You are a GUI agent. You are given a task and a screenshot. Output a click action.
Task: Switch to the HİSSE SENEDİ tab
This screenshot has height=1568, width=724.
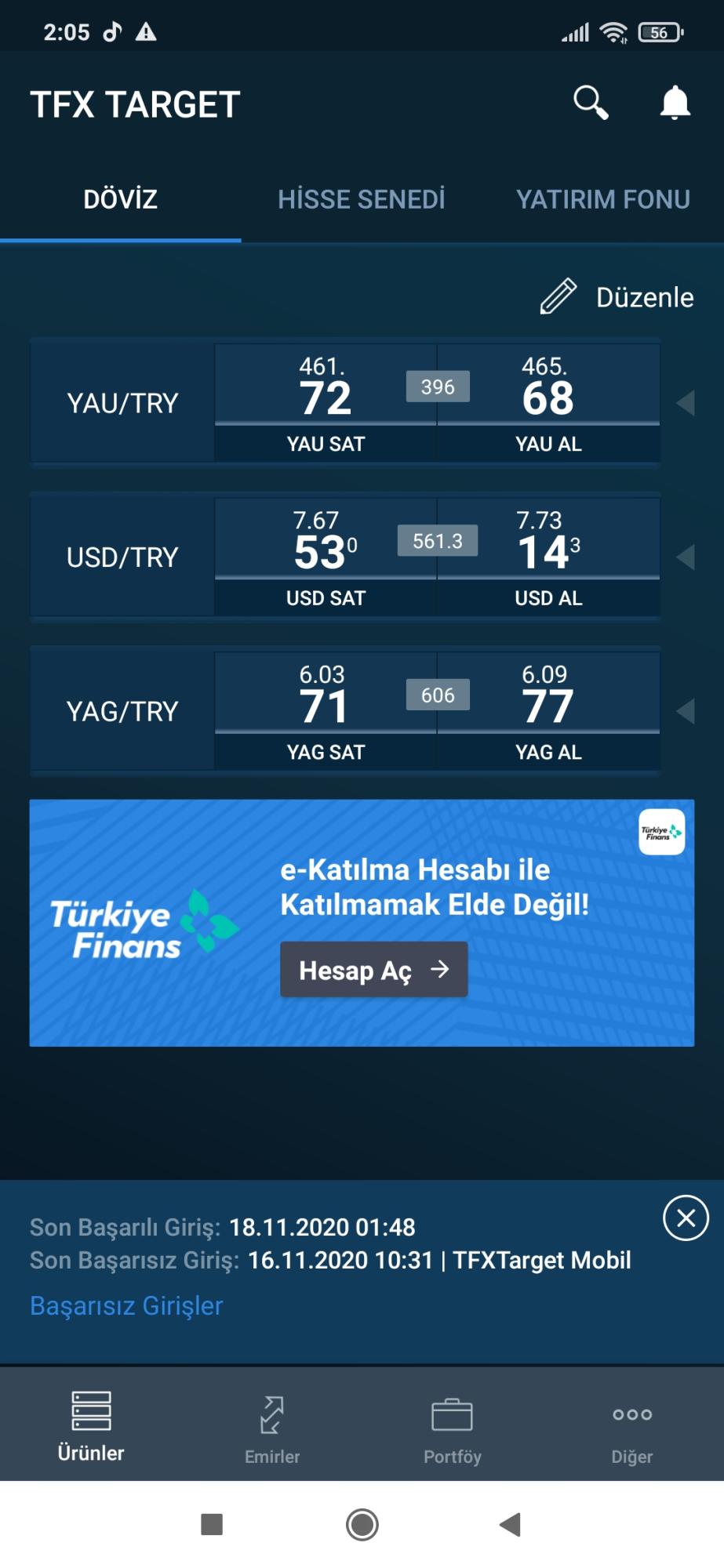(x=362, y=199)
